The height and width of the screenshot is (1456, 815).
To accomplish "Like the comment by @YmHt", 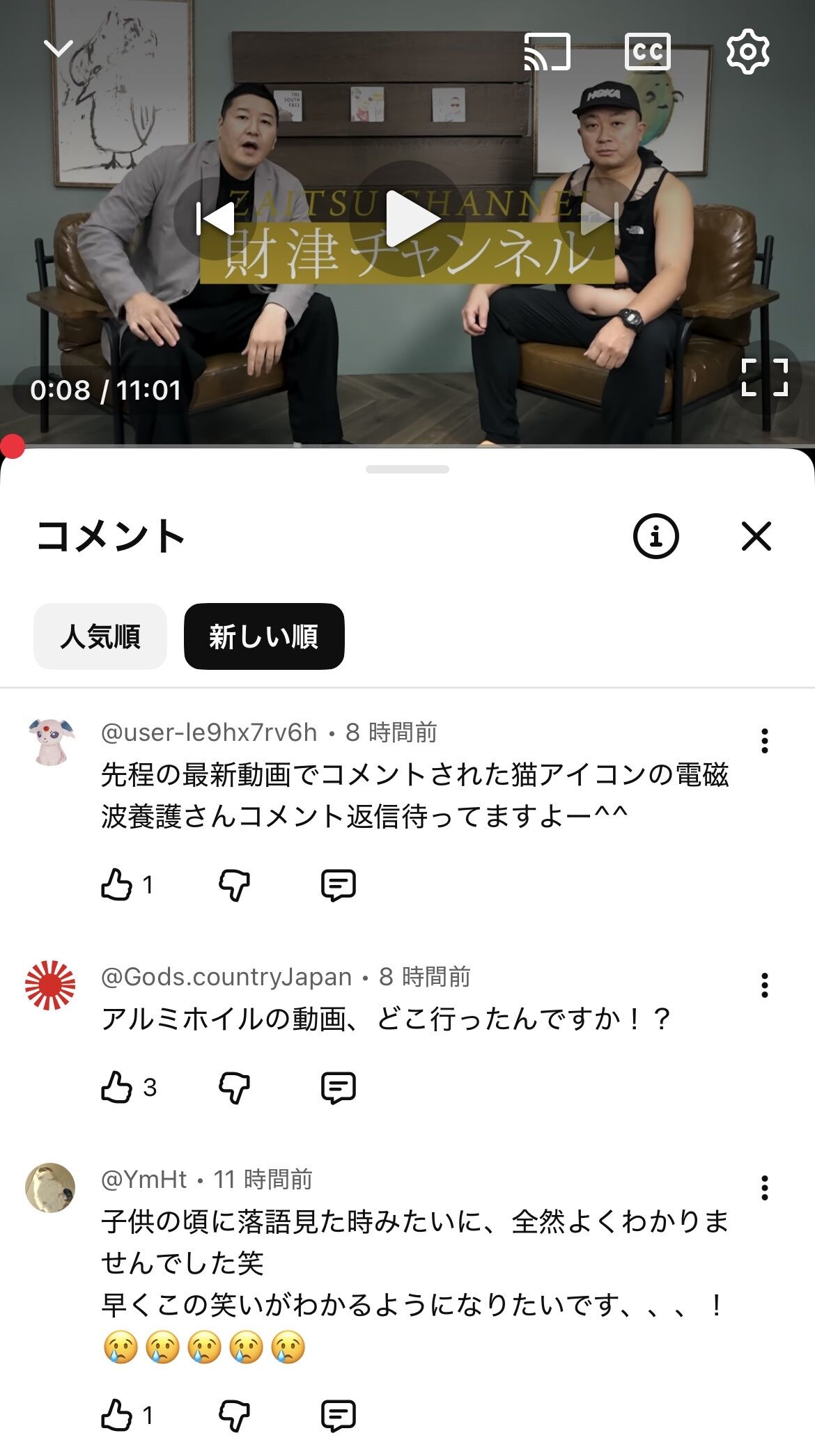I will 117,1416.
